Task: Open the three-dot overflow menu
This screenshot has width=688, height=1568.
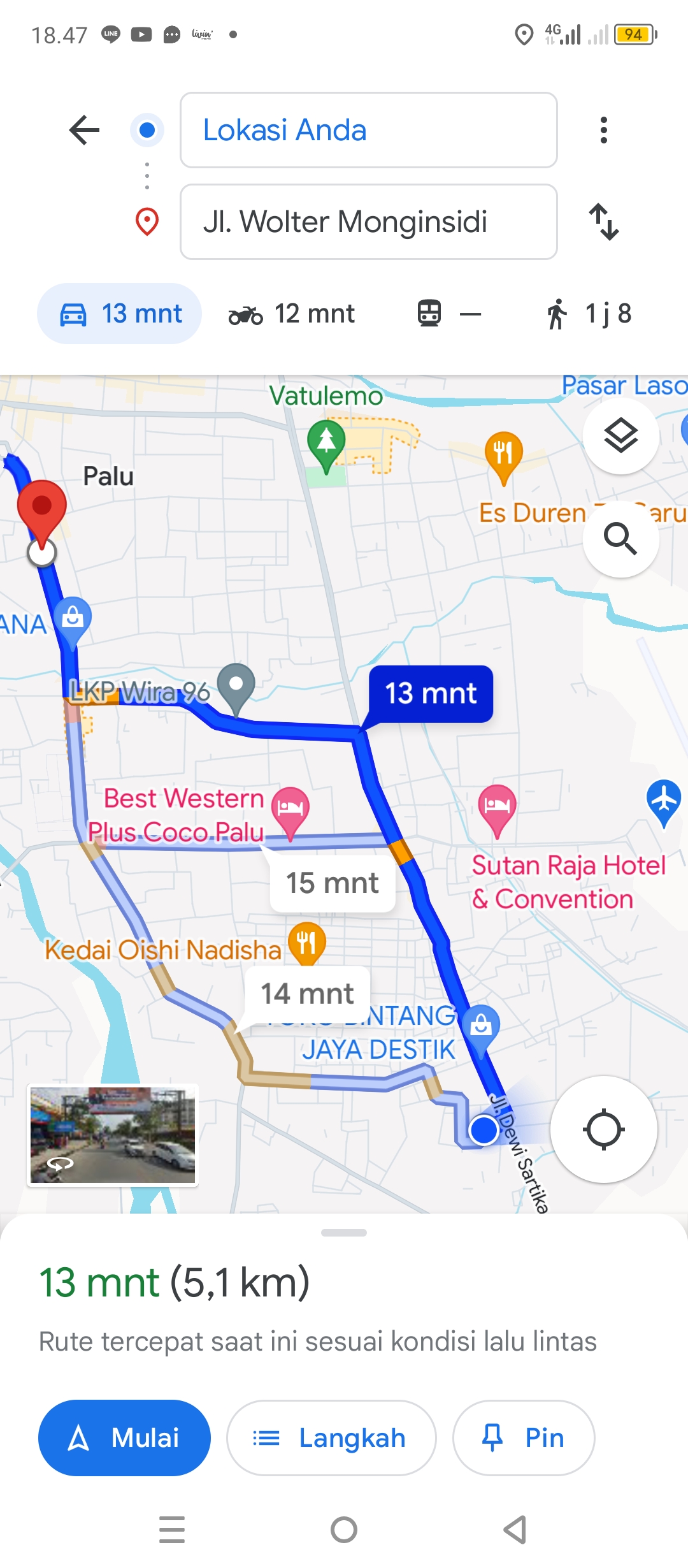Action: 604,130
